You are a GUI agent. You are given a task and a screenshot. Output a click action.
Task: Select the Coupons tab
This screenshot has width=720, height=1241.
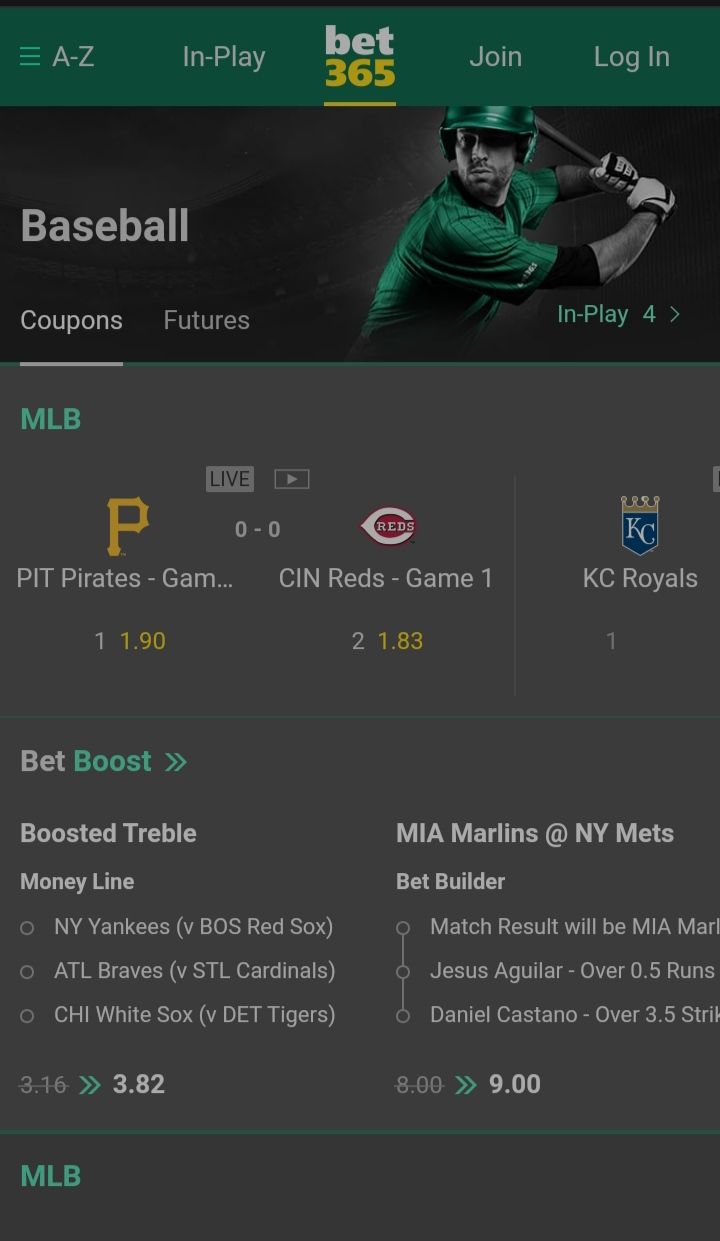point(71,320)
